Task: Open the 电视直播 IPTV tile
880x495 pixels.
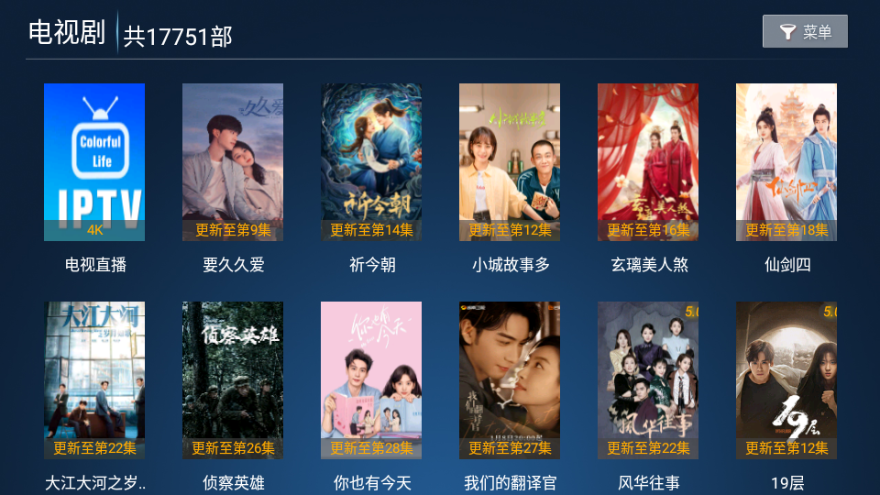Action: pos(95,162)
